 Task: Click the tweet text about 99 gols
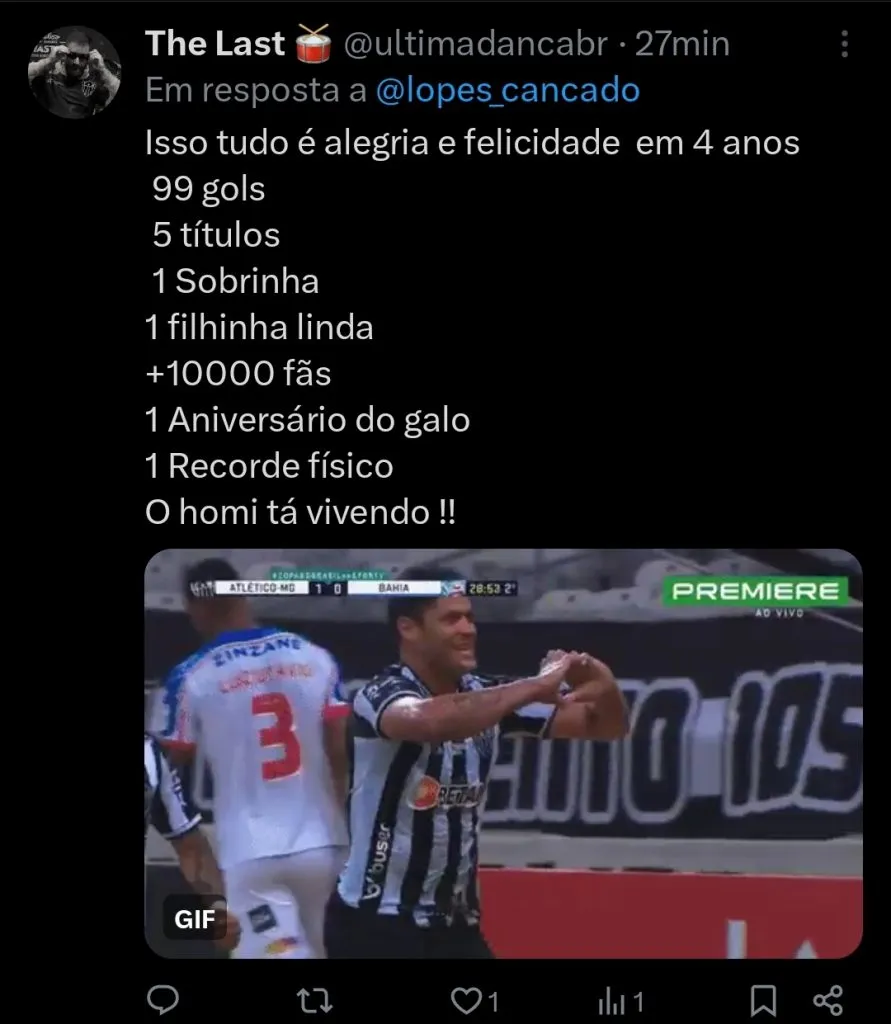tap(205, 188)
